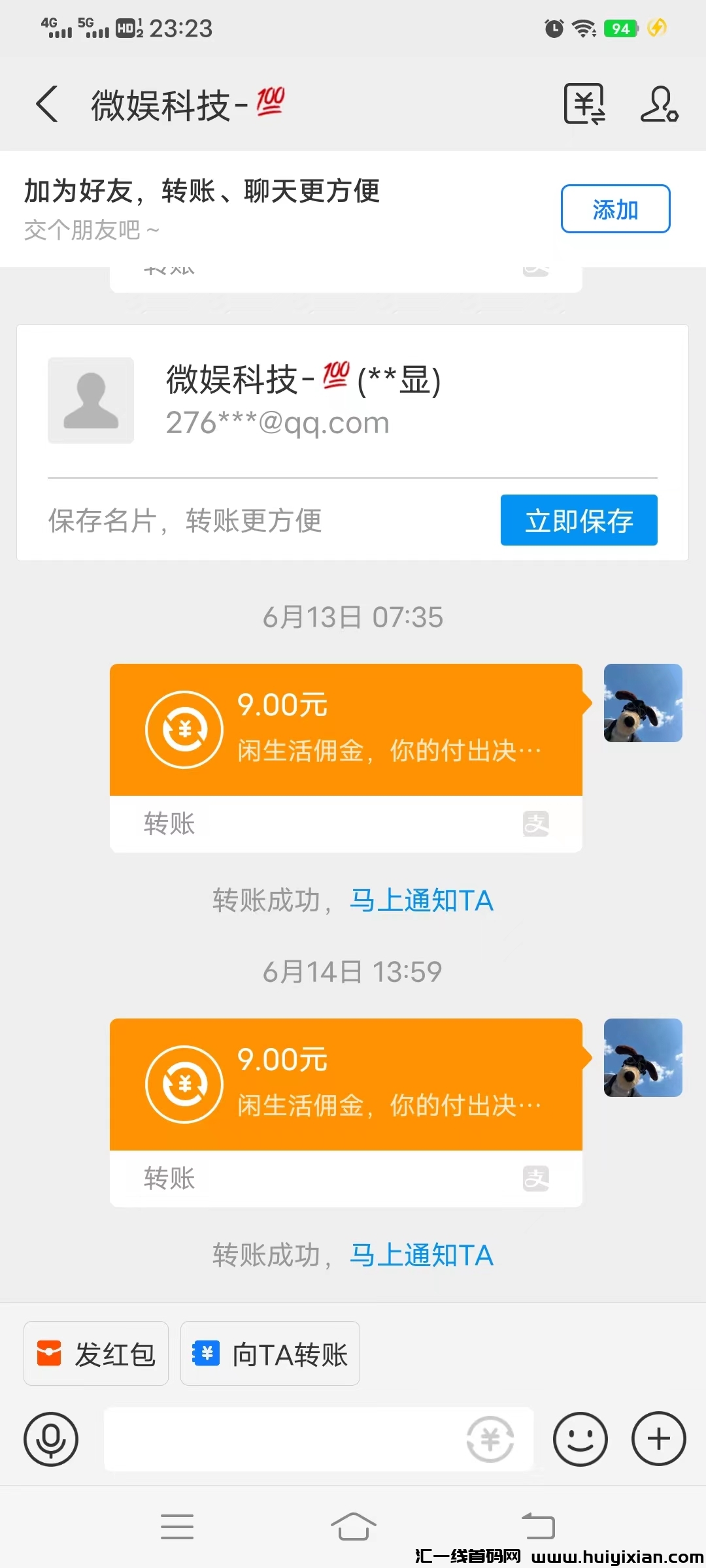
Task: Tap the back arrow to leave the chat
Action: tap(46, 105)
